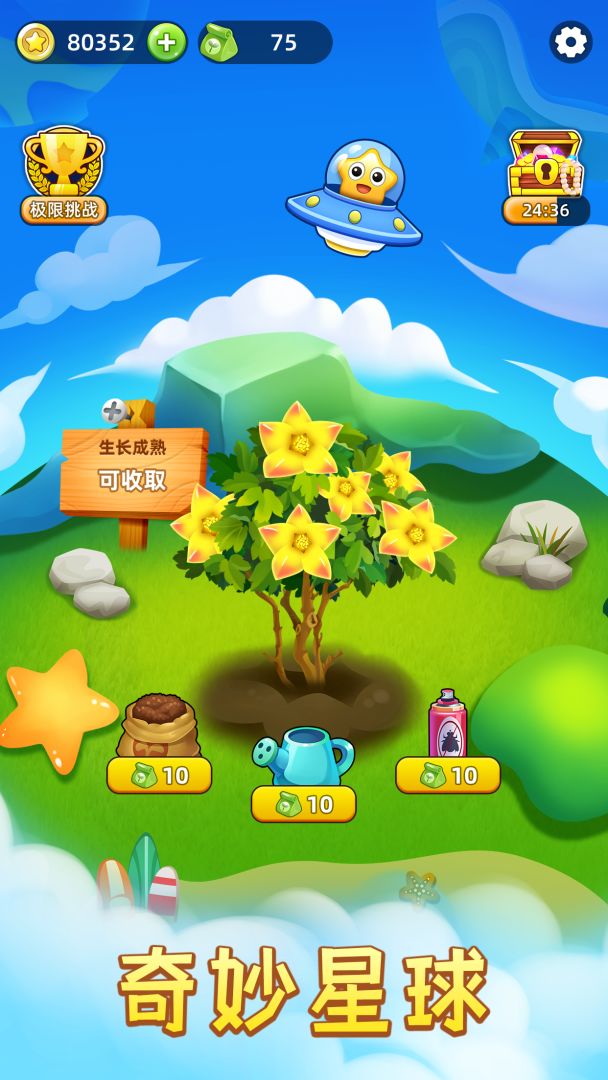Open the 极限挑战 trophy challenge
This screenshot has width=608, height=1080.
64,173
